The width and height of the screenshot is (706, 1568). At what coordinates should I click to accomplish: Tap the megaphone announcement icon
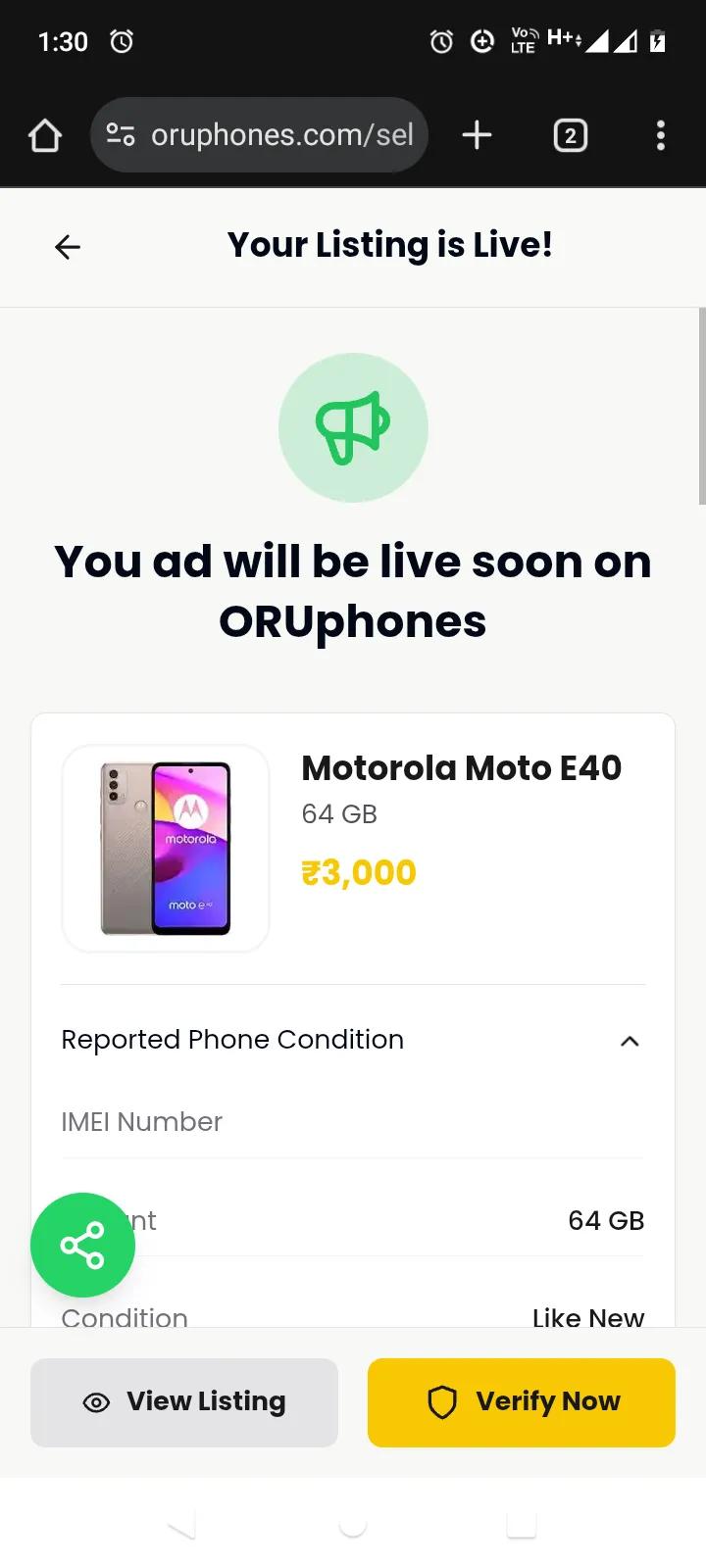click(x=353, y=427)
